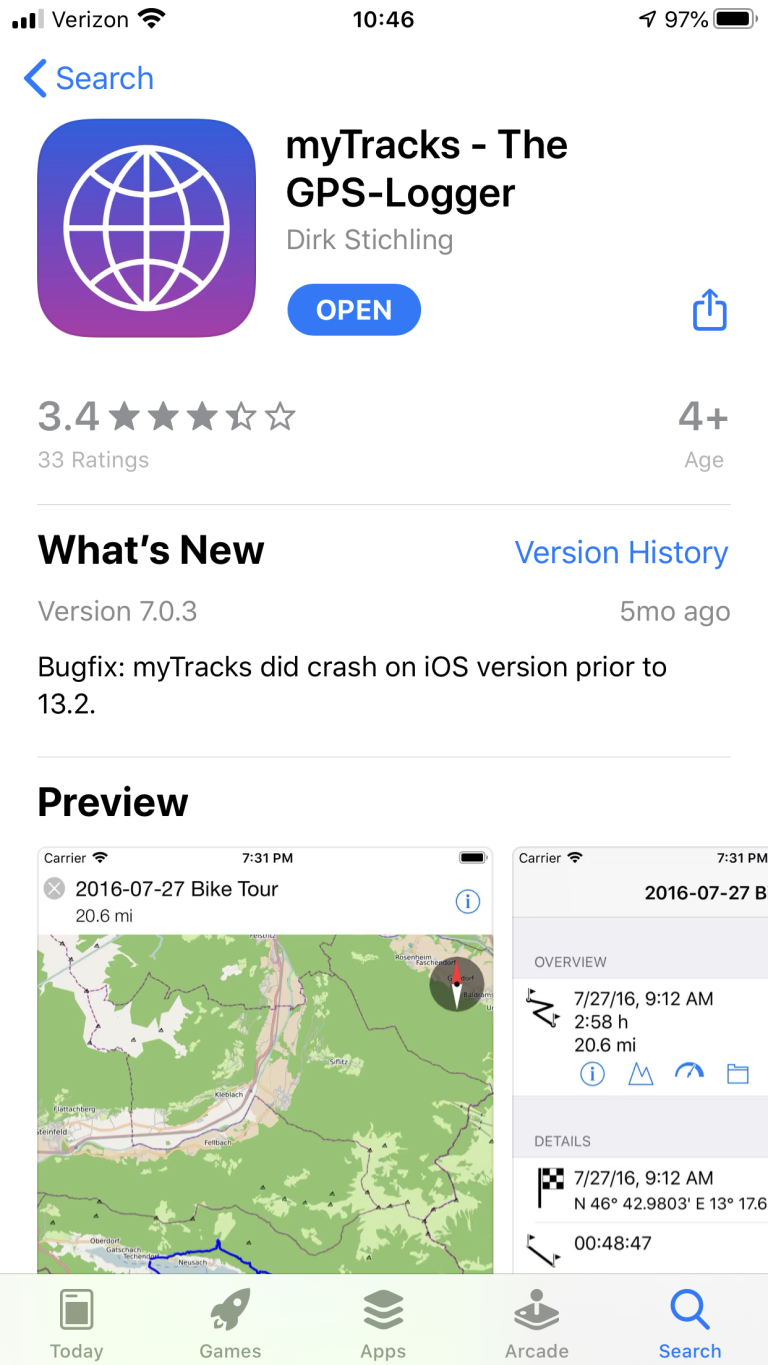768x1365 pixels.
Task: View the Version History
Action: [621, 552]
